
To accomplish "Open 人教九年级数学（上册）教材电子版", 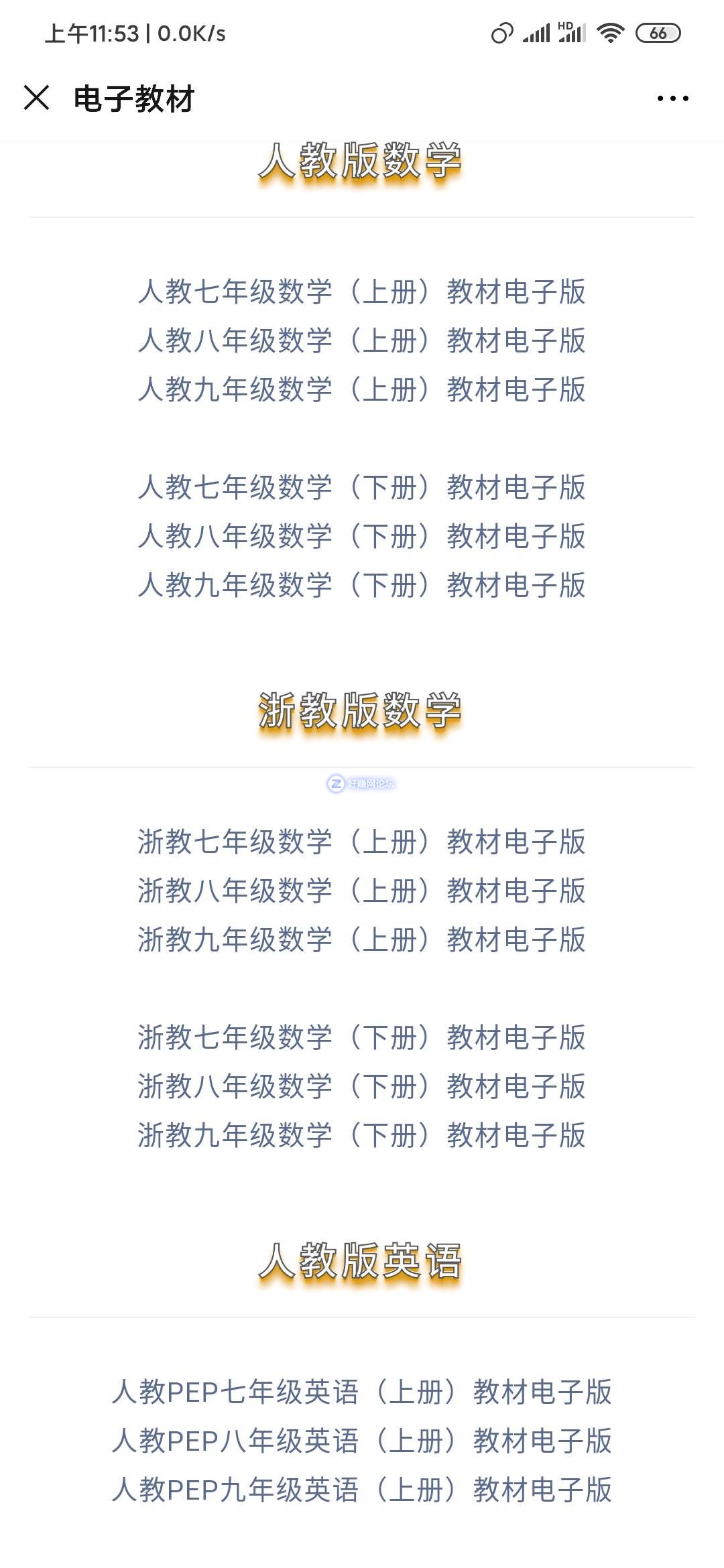I will point(362,390).
